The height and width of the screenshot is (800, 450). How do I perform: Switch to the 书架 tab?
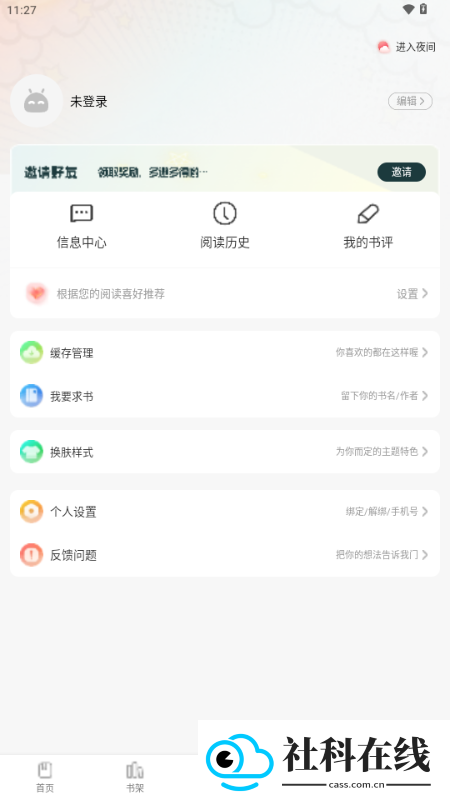click(x=135, y=777)
